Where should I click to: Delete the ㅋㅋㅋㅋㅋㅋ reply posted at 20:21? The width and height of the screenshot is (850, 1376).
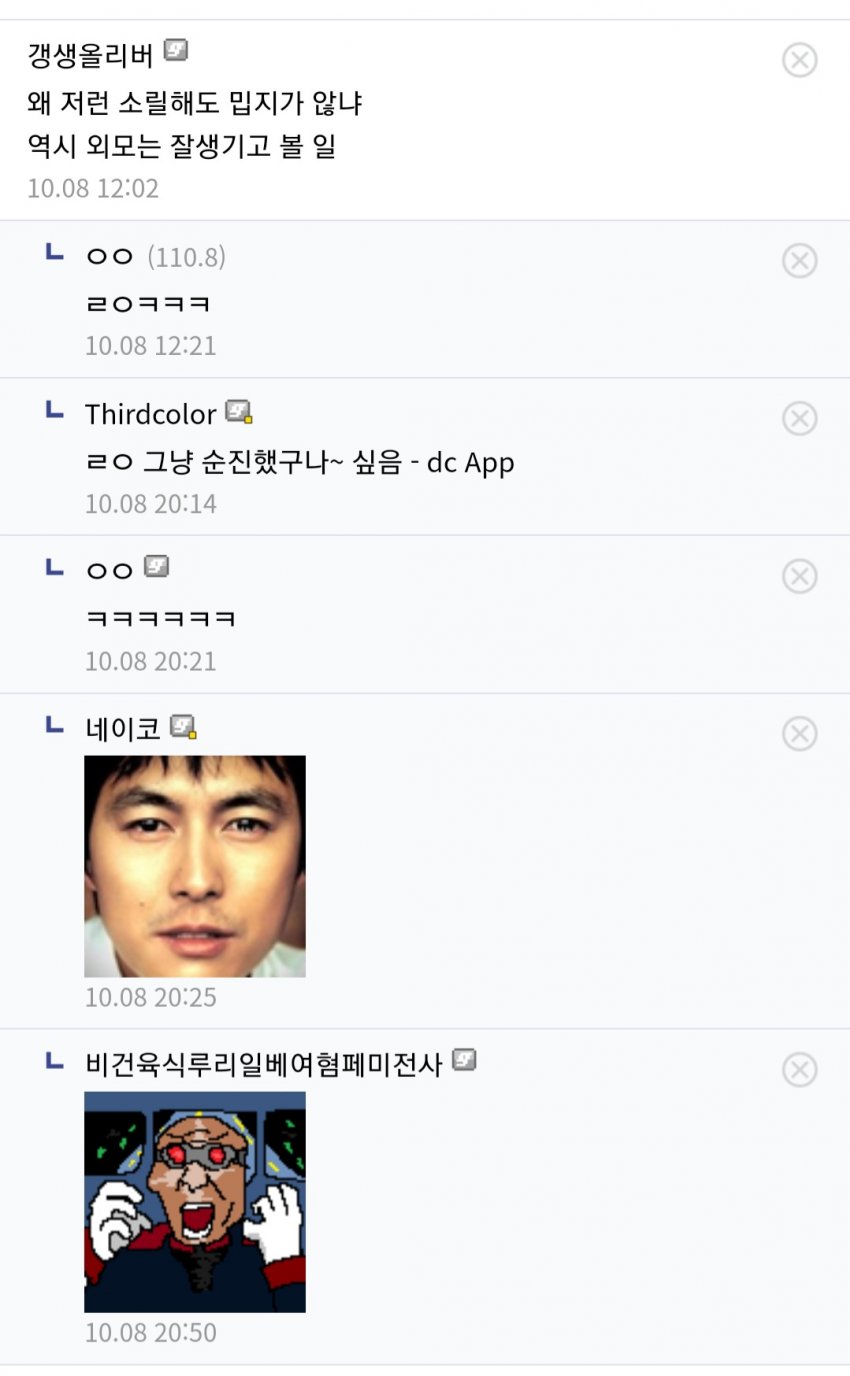[799, 577]
